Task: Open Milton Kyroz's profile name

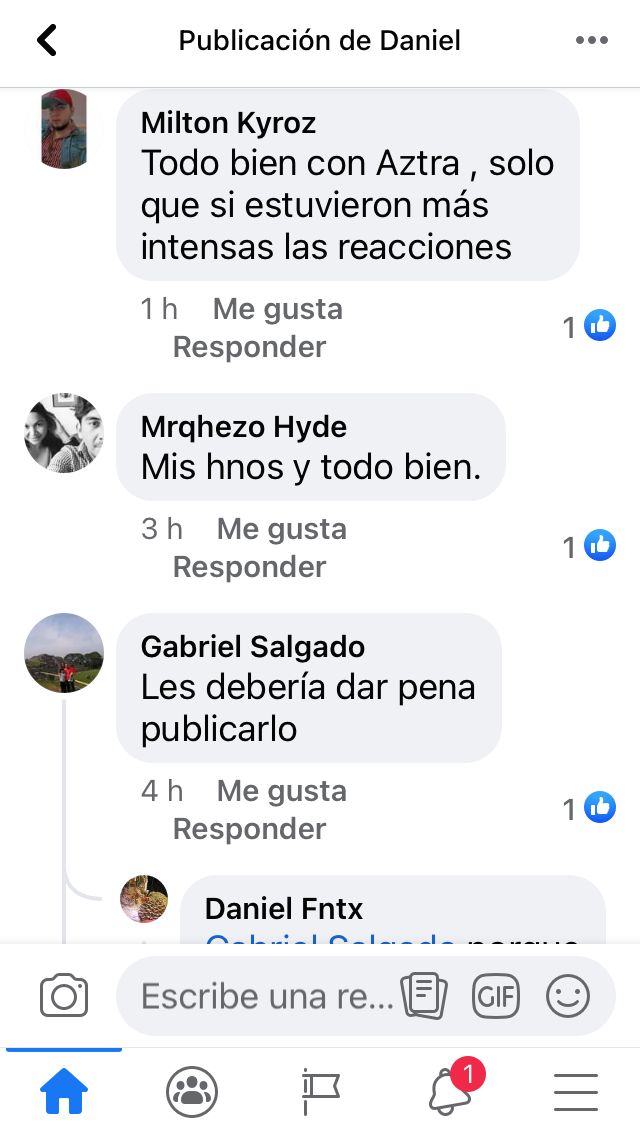Action: [x=228, y=123]
